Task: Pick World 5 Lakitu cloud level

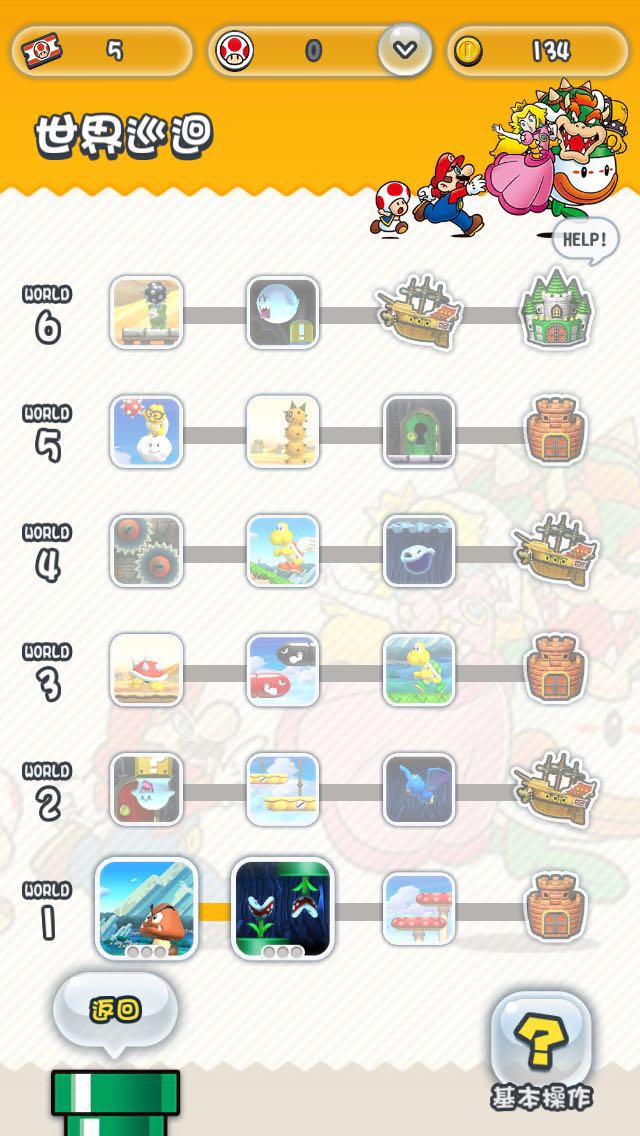Action: [x=146, y=432]
